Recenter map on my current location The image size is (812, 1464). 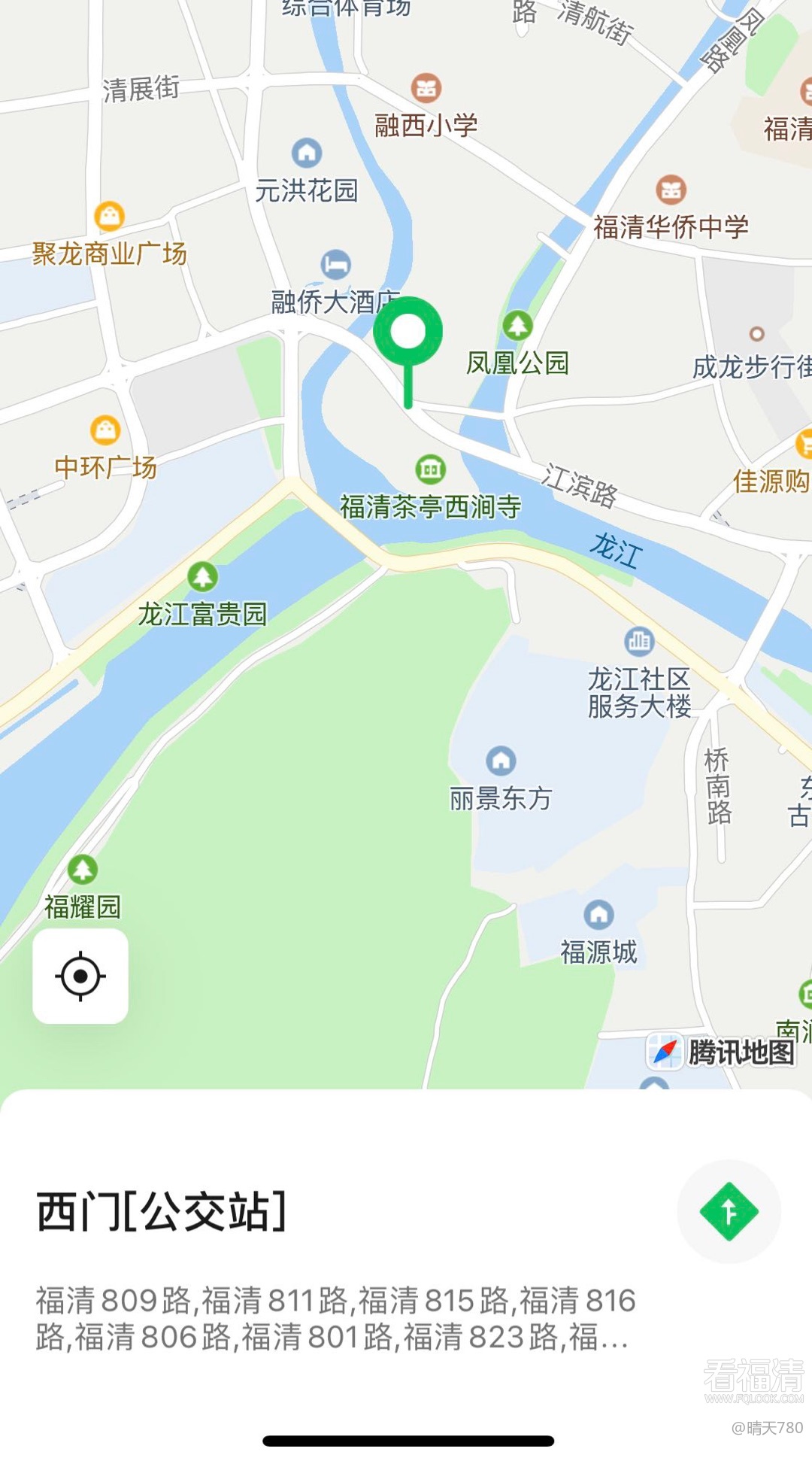point(80,976)
